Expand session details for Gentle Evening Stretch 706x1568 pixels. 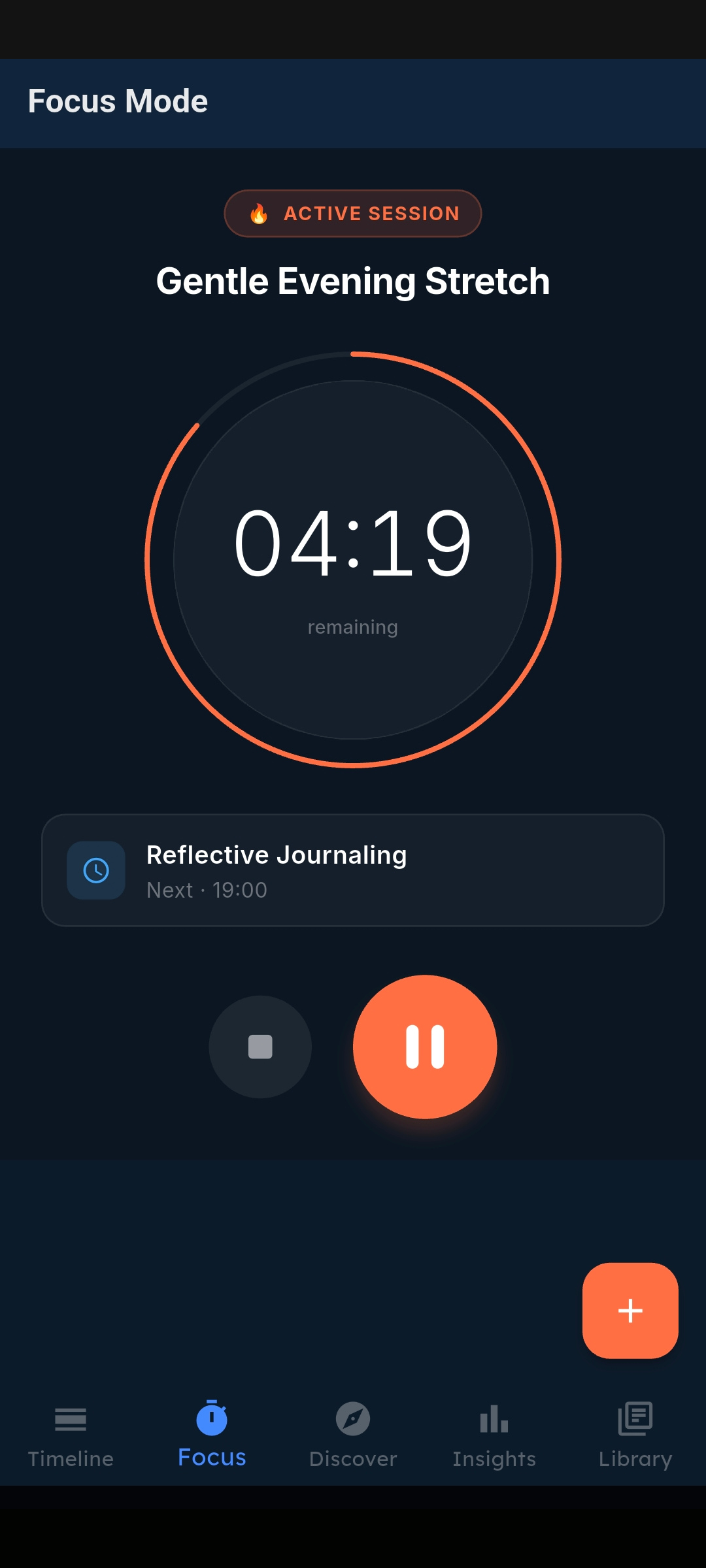[353, 282]
